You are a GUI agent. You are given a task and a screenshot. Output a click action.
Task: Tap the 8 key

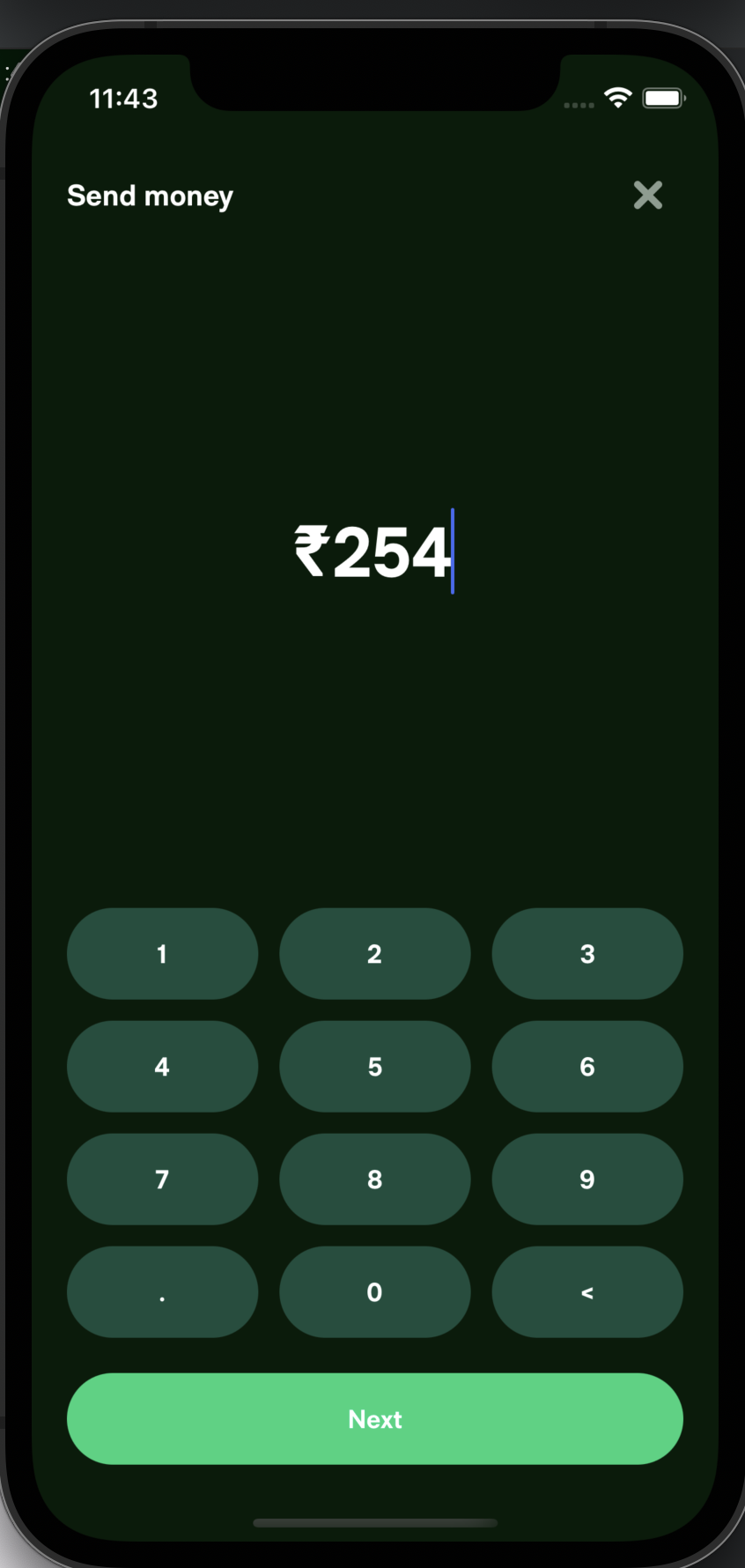(375, 1179)
